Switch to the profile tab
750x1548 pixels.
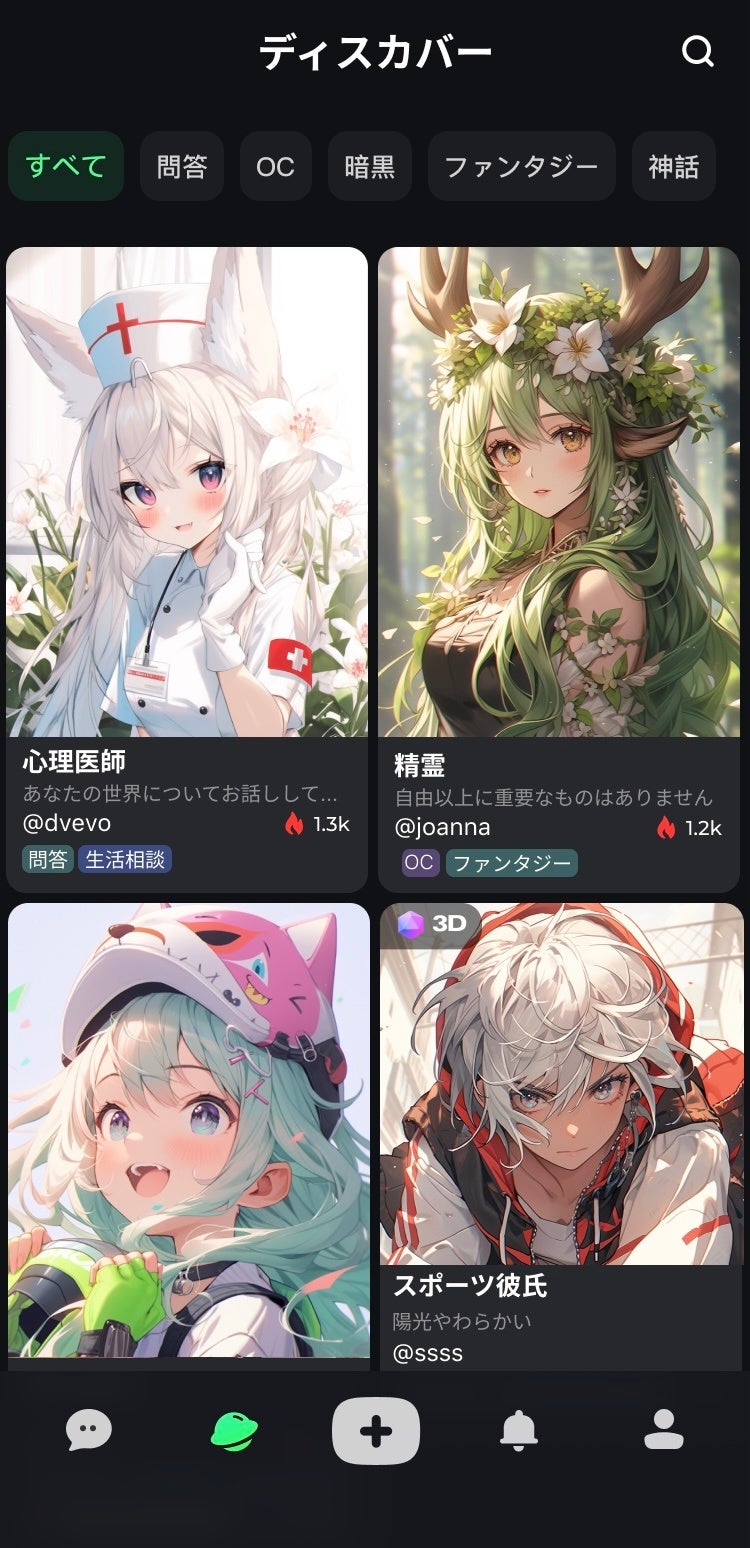click(x=663, y=1430)
